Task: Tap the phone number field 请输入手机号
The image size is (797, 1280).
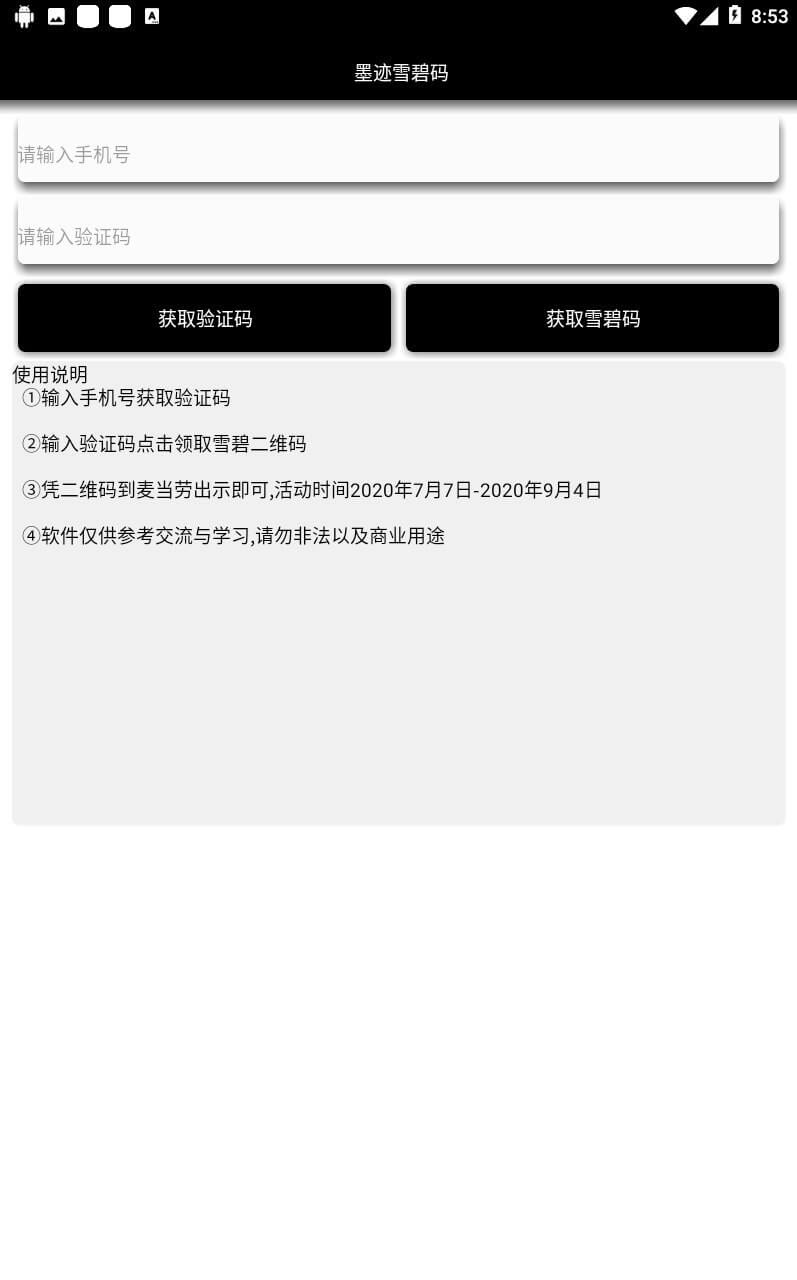Action: (398, 150)
